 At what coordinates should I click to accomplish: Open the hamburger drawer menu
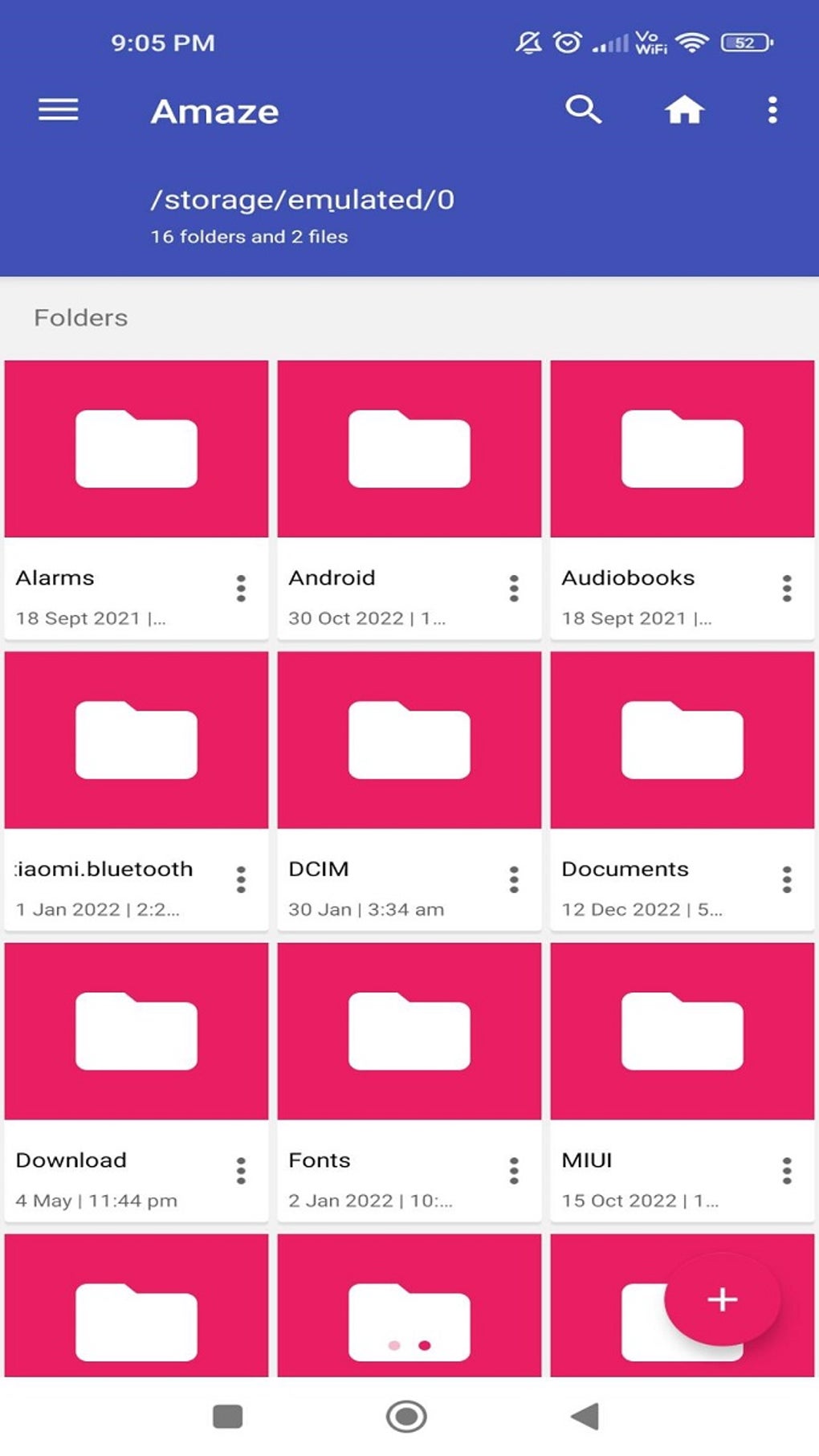(59, 110)
